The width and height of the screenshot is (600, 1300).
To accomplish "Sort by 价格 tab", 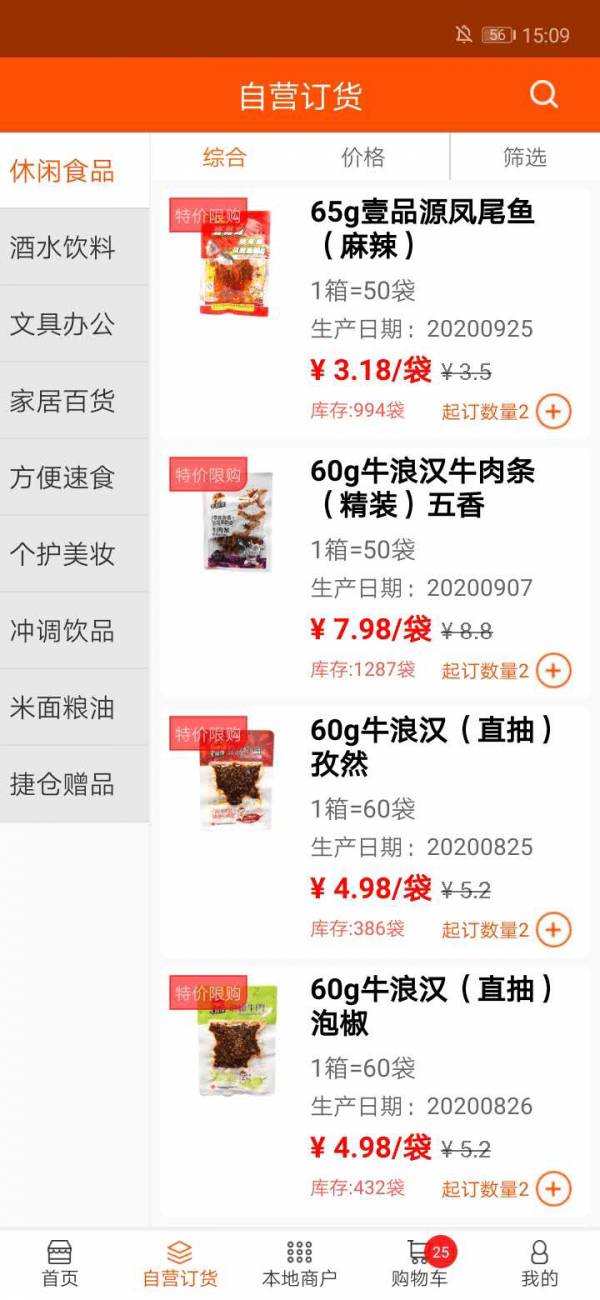I will pyautogui.click(x=363, y=157).
